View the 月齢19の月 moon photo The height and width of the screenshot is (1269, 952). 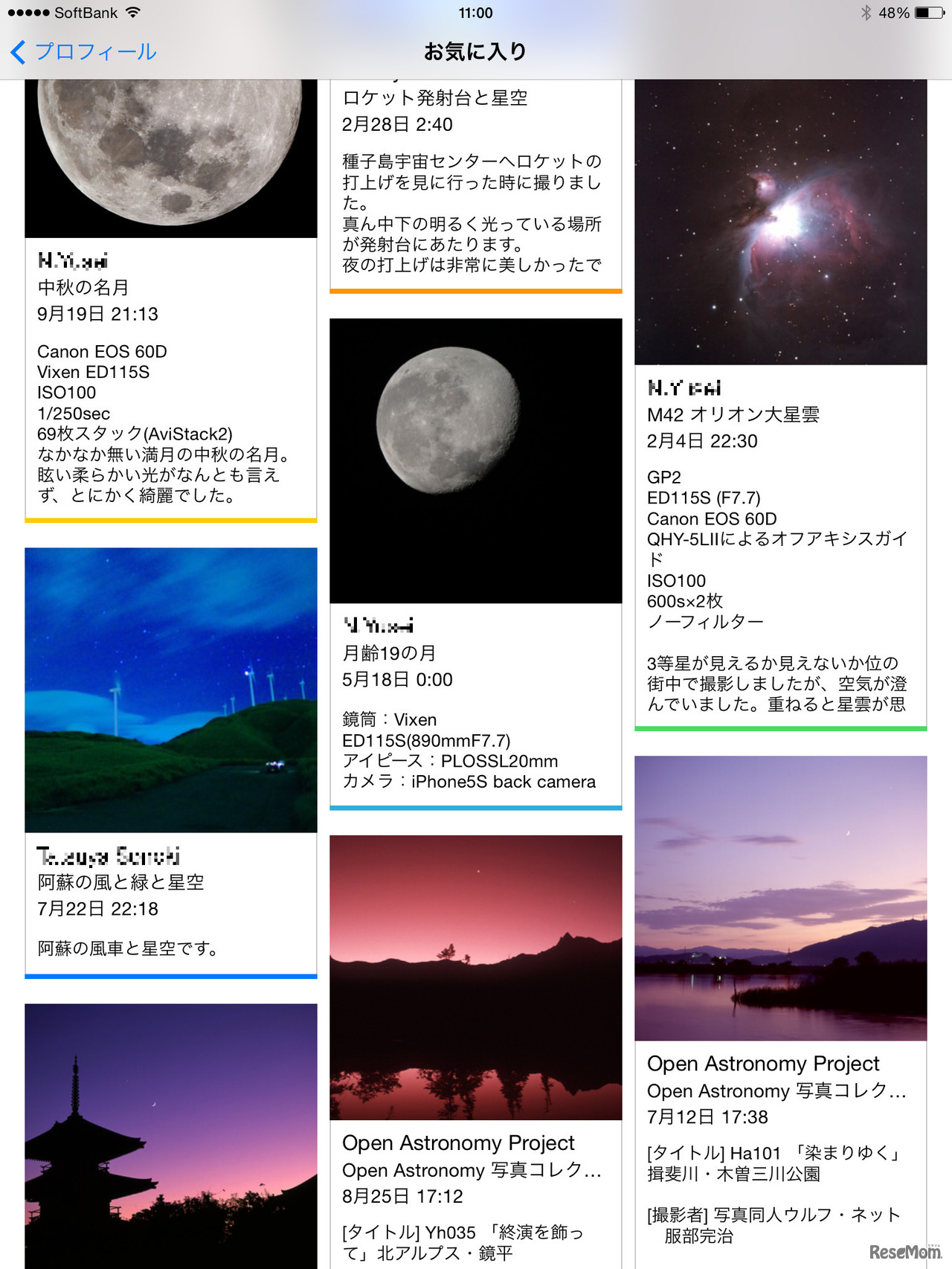(x=475, y=460)
